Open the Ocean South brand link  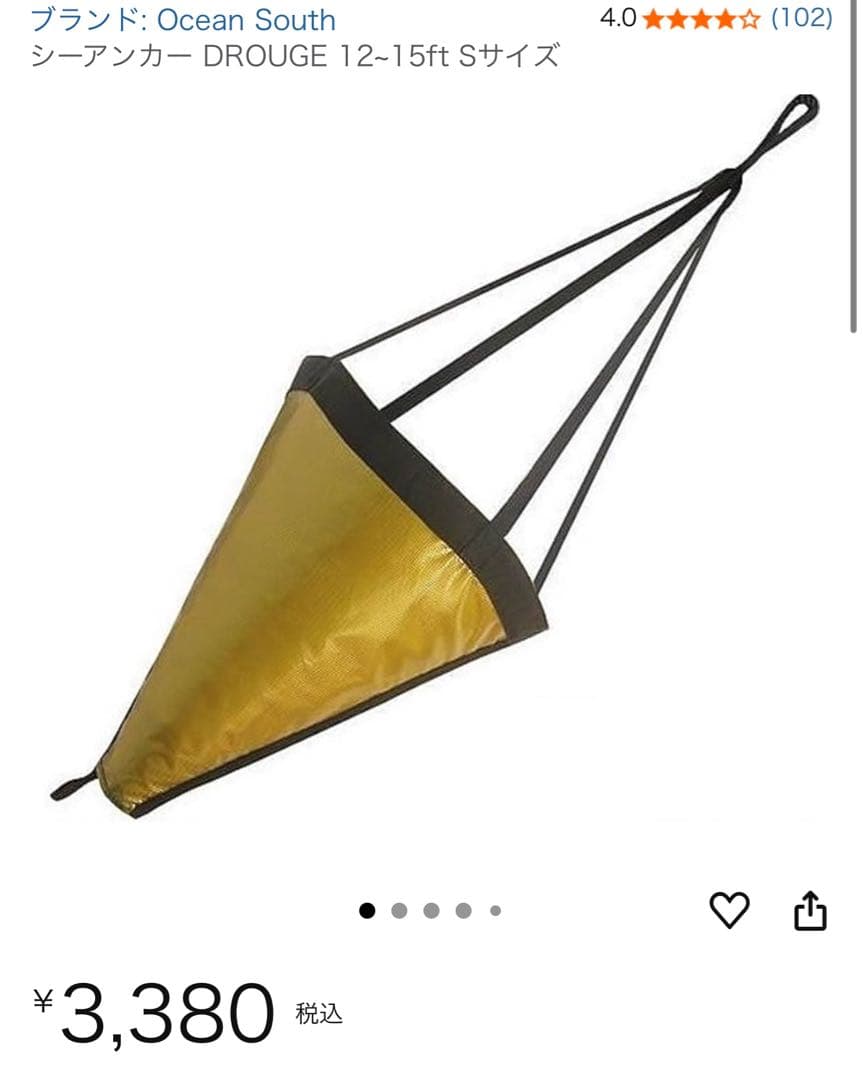183,20
